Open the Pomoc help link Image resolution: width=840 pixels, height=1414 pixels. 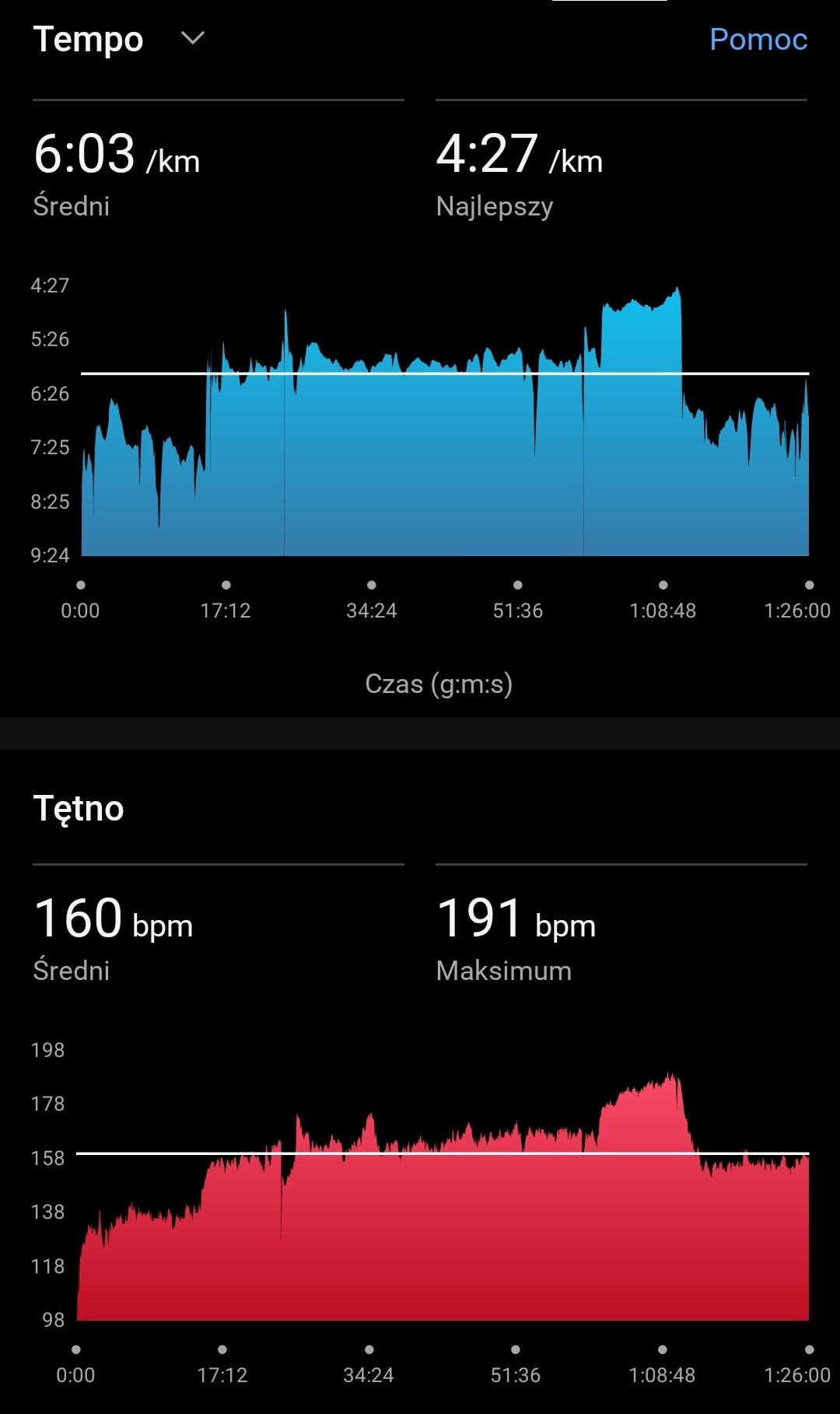click(758, 39)
